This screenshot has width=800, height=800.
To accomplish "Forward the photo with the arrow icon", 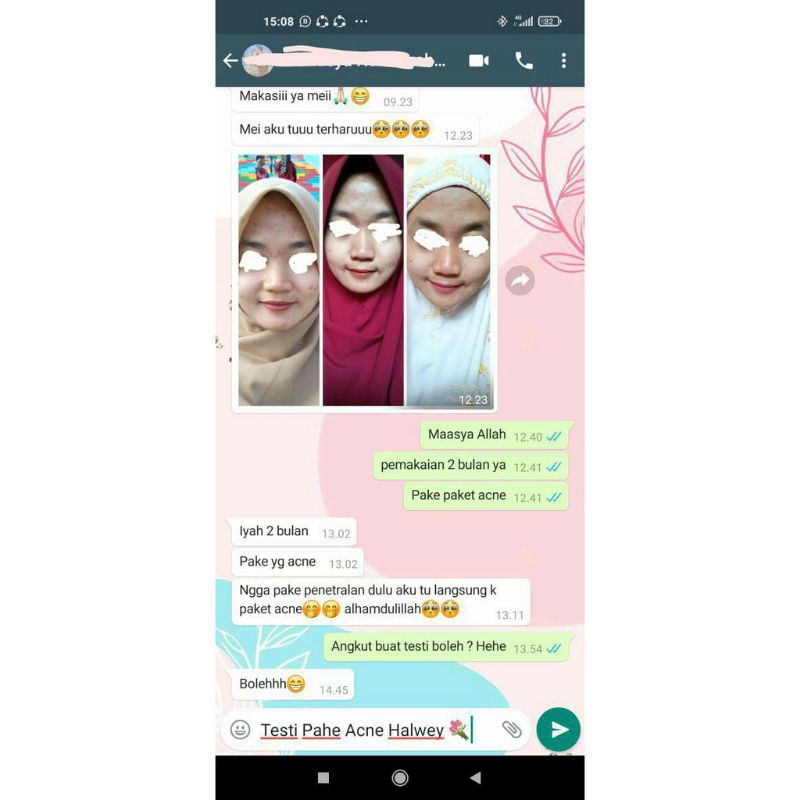I will [520, 281].
